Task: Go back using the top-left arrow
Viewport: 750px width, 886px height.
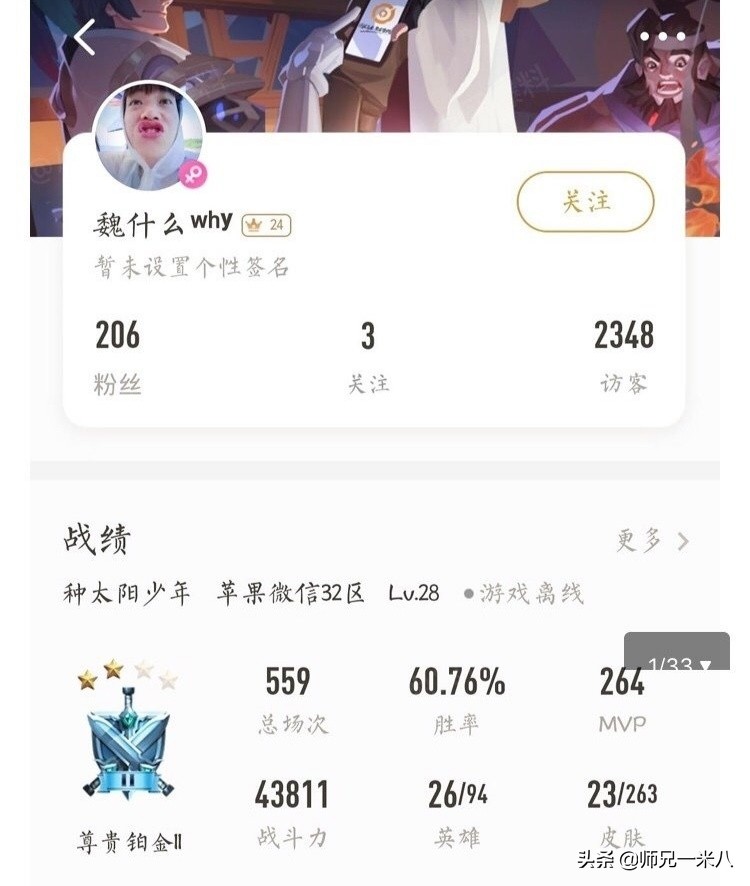Action: [x=85, y=37]
